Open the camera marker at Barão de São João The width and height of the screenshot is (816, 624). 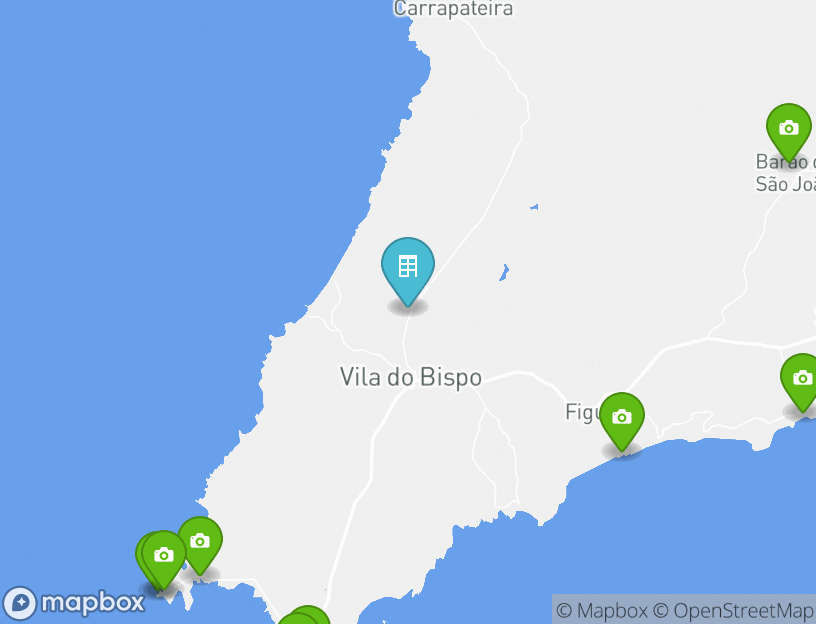788,130
